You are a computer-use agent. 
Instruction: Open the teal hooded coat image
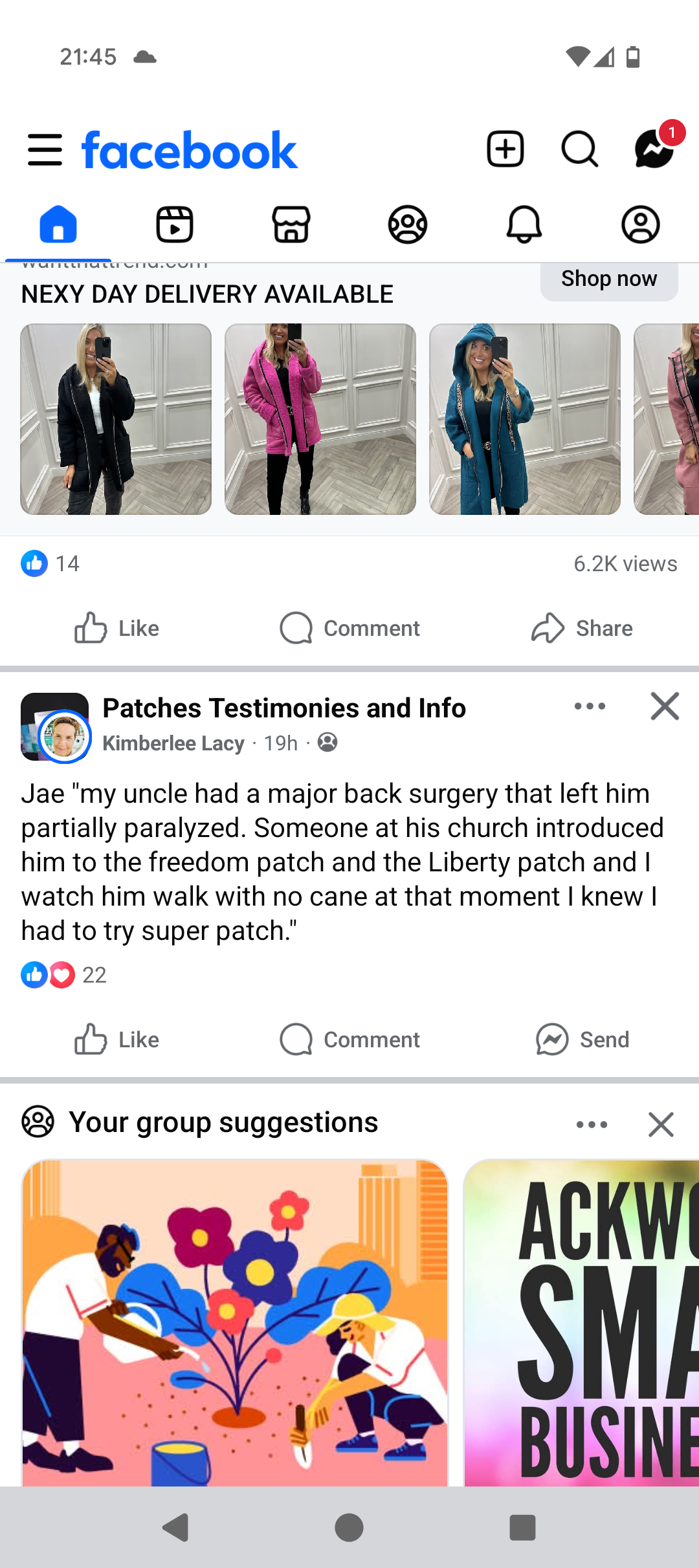click(x=524, y=419)
